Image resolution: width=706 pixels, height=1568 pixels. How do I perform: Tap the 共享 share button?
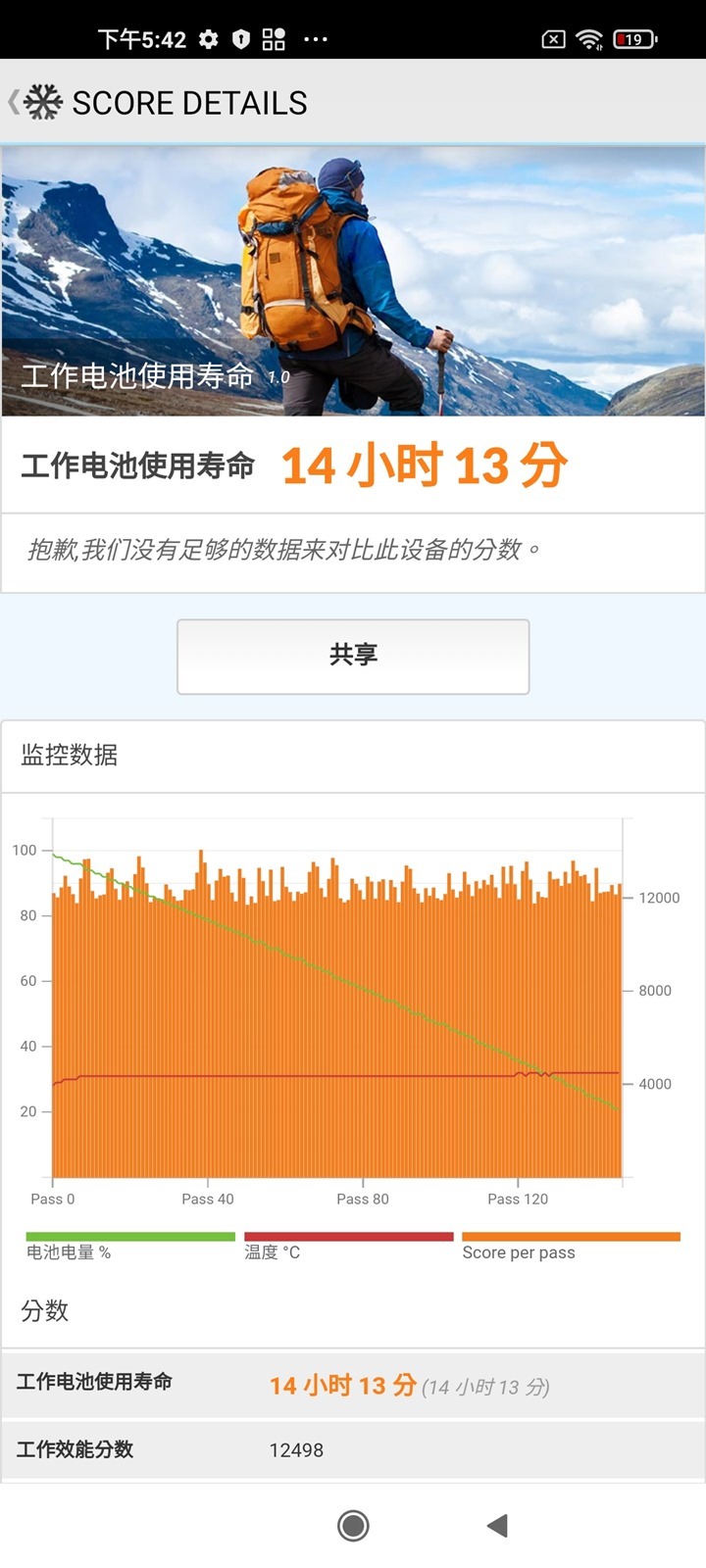point(353,656)
